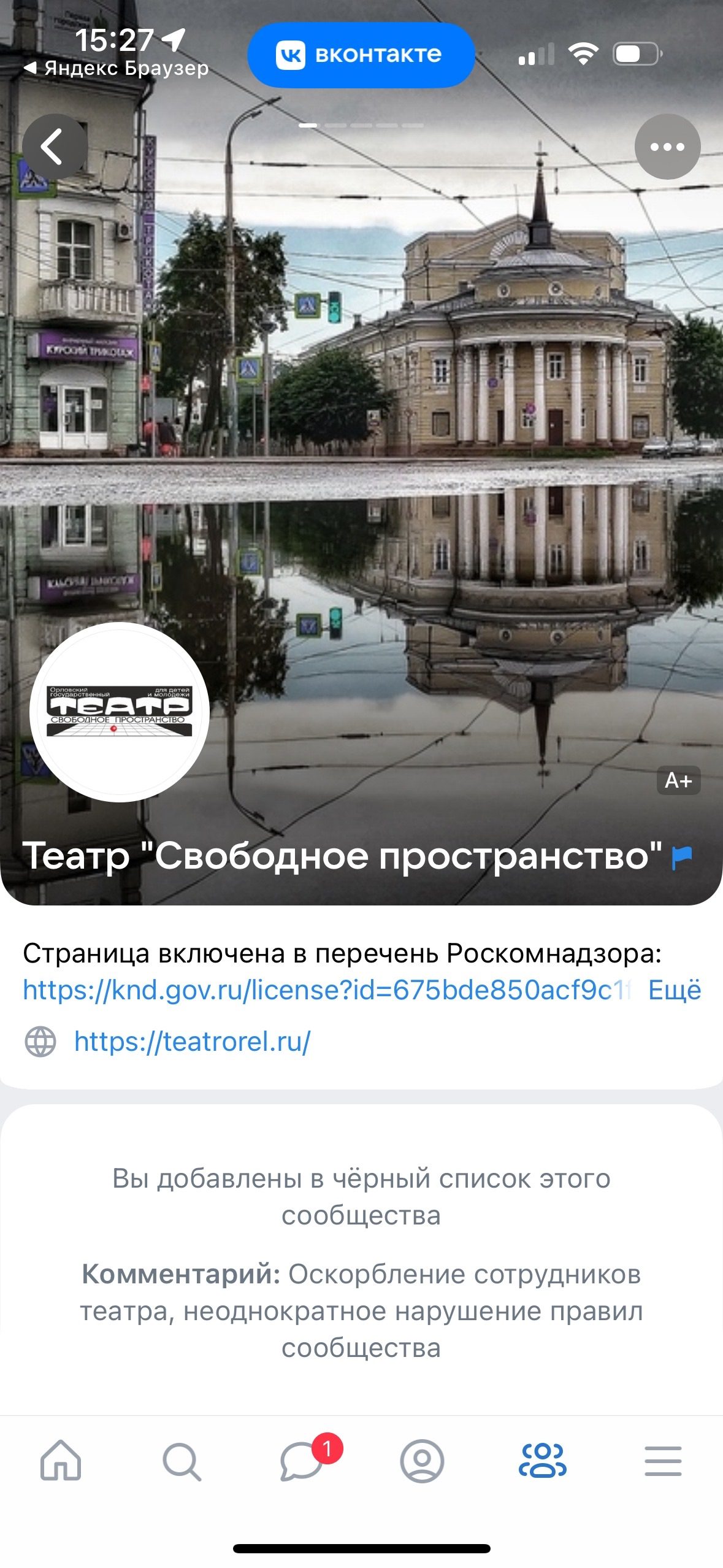Open teatrorel.ru website link
The height and width of the screenshot is (1568, 723).
(192, 1041)
